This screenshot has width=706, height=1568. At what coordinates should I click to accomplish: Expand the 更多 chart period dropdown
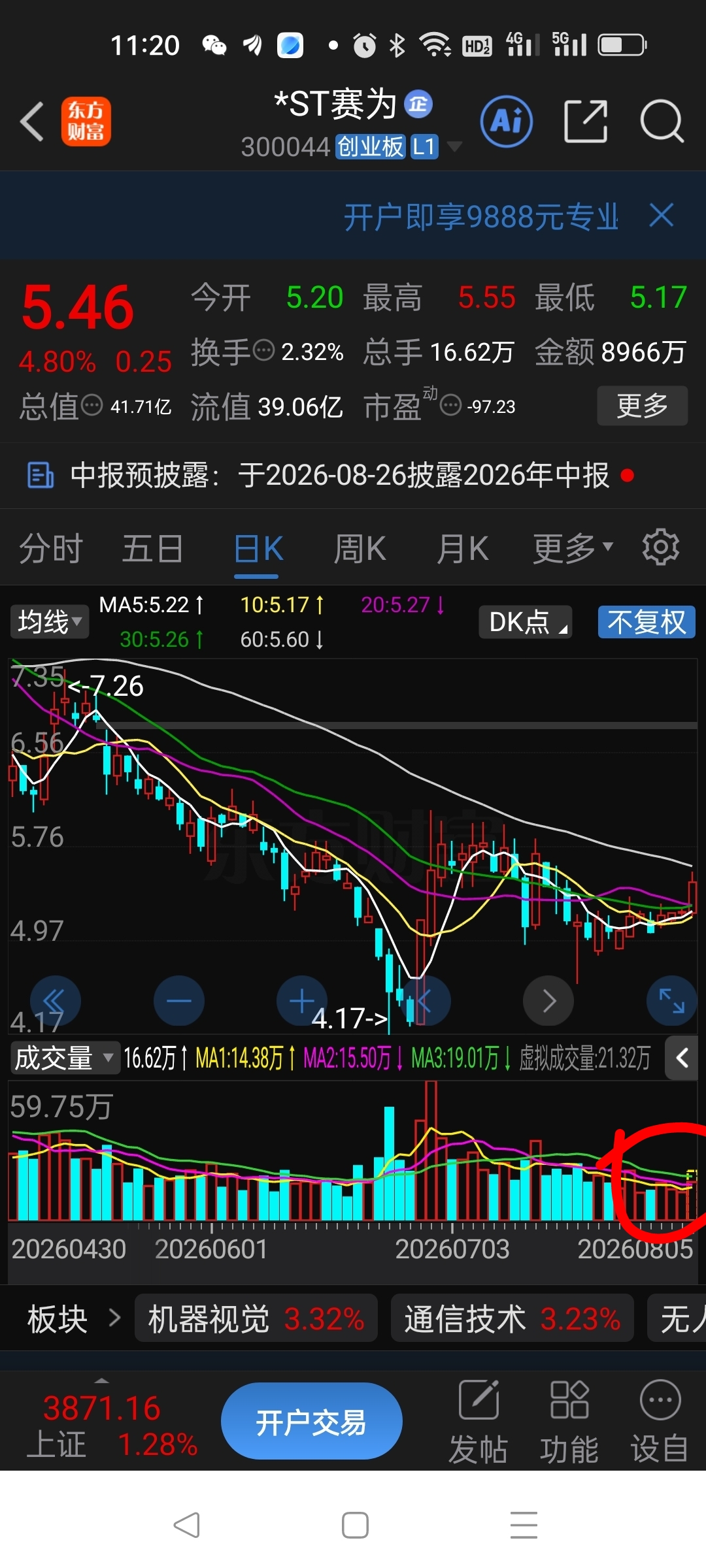click(x=573, y=548)
